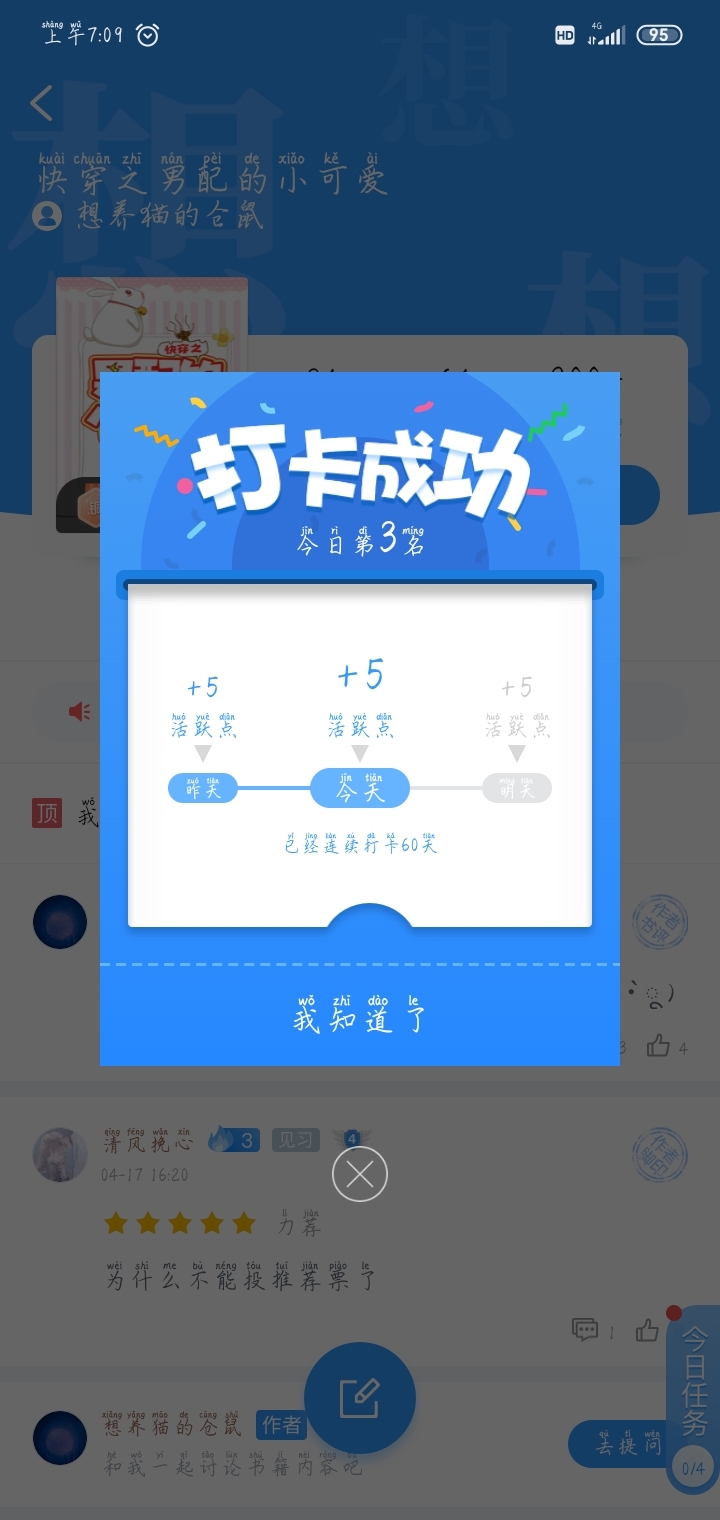
Task: Go back using the top arrow
Action: [41, 103]
